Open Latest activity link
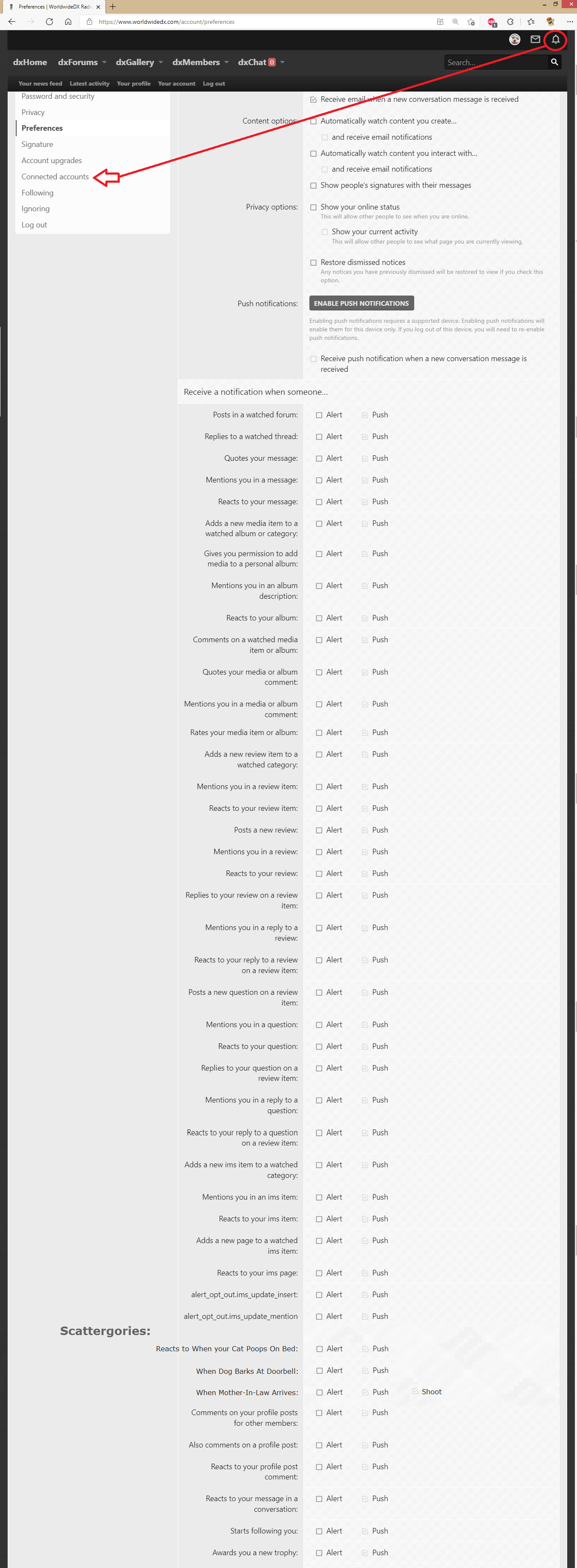 [x=89, y=83]
